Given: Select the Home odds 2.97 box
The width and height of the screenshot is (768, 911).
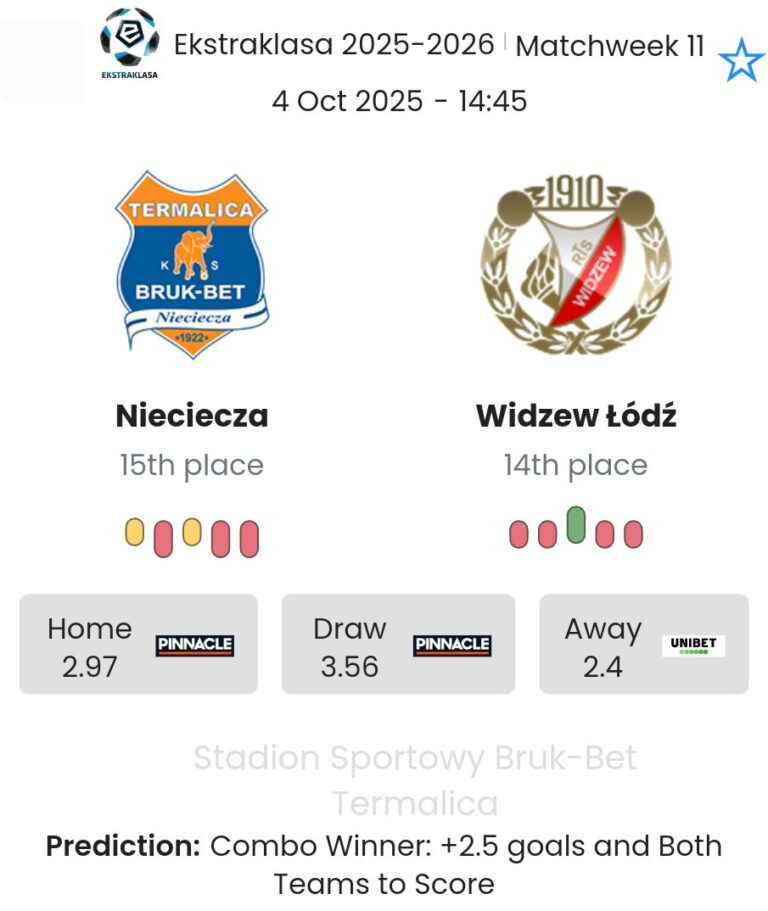Looking at the screenshot, I should tap(138, 645).
